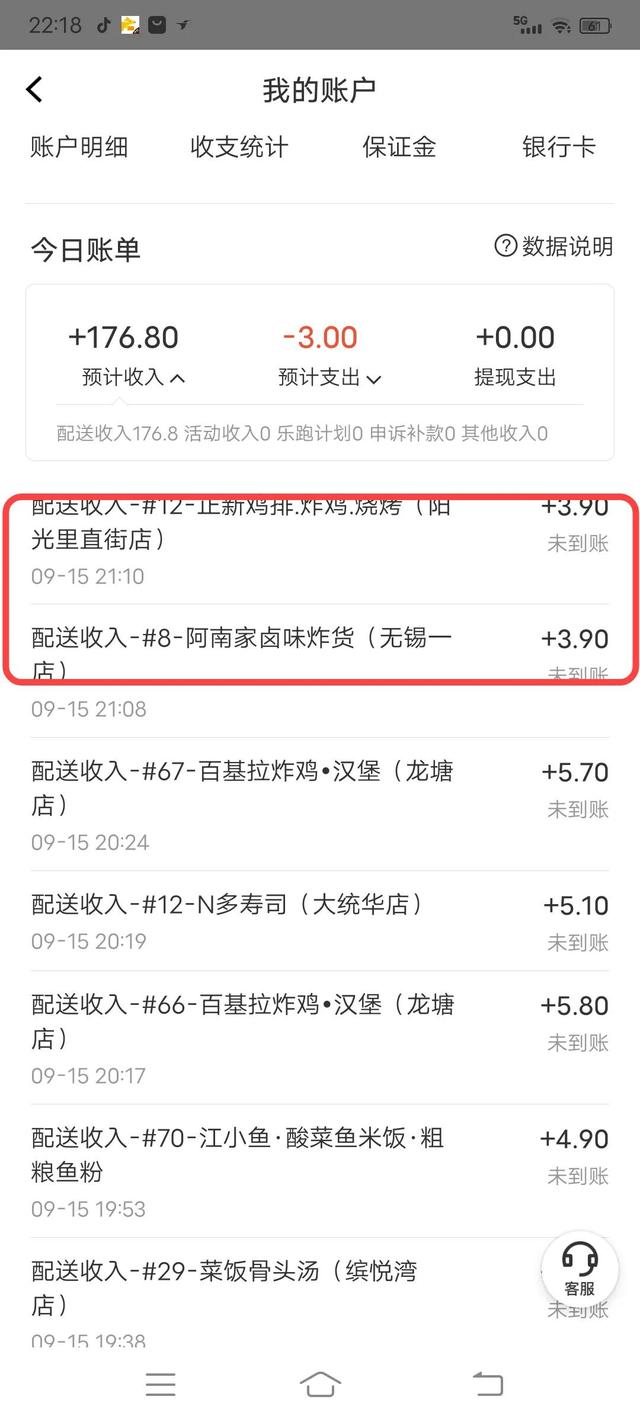
Task: Tap the system back button
Action: coord(488,1384)
